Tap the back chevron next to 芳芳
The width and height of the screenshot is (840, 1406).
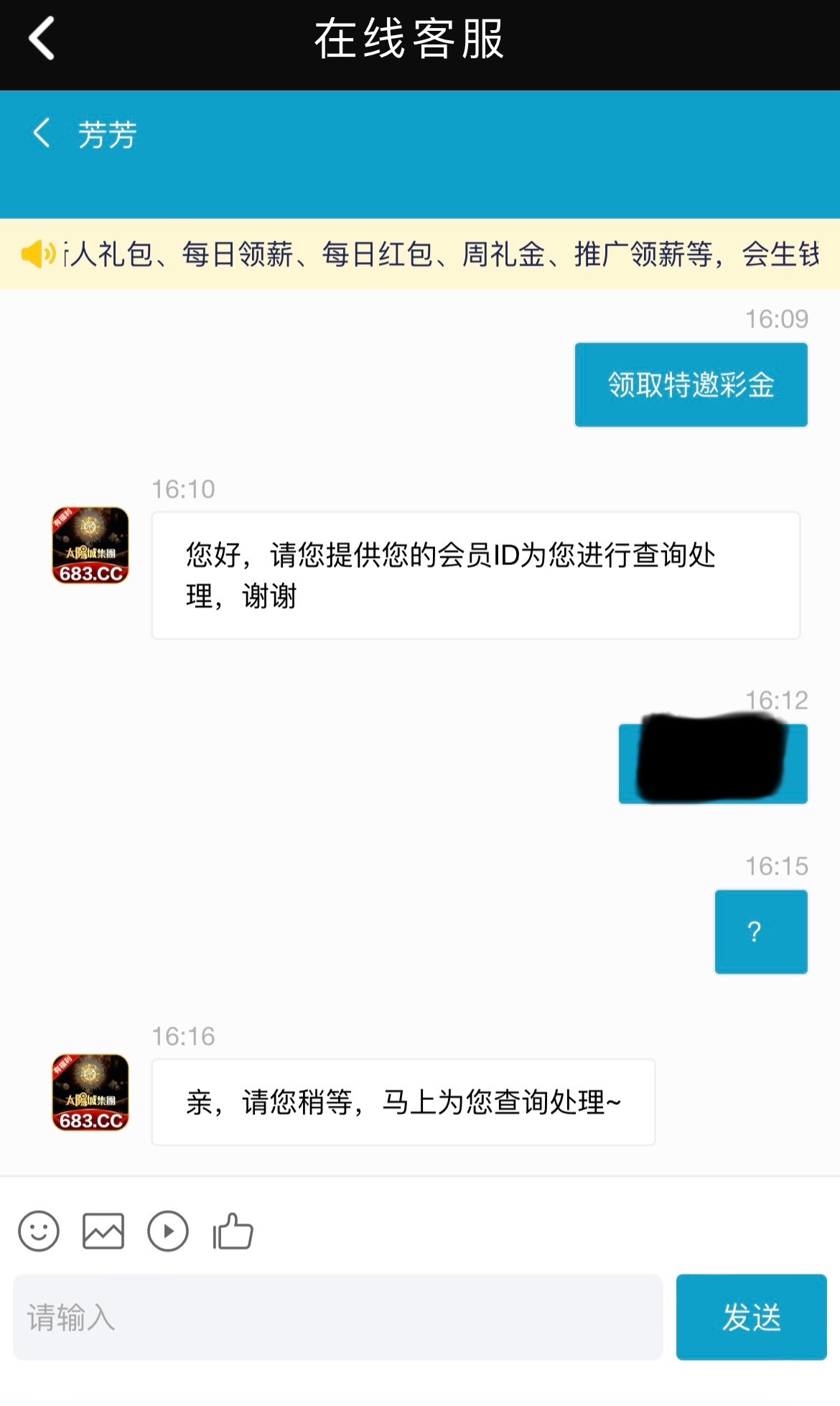pyautogui.click(x=42, y=133)
